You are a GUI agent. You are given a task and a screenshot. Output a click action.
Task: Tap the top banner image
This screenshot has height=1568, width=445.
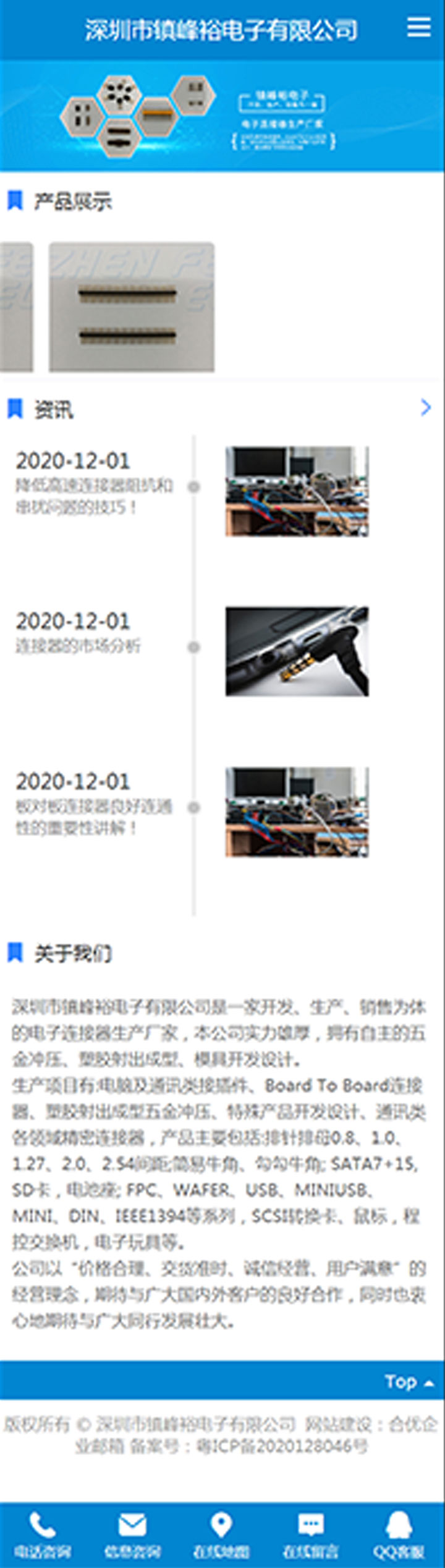[x=222, y=116]
